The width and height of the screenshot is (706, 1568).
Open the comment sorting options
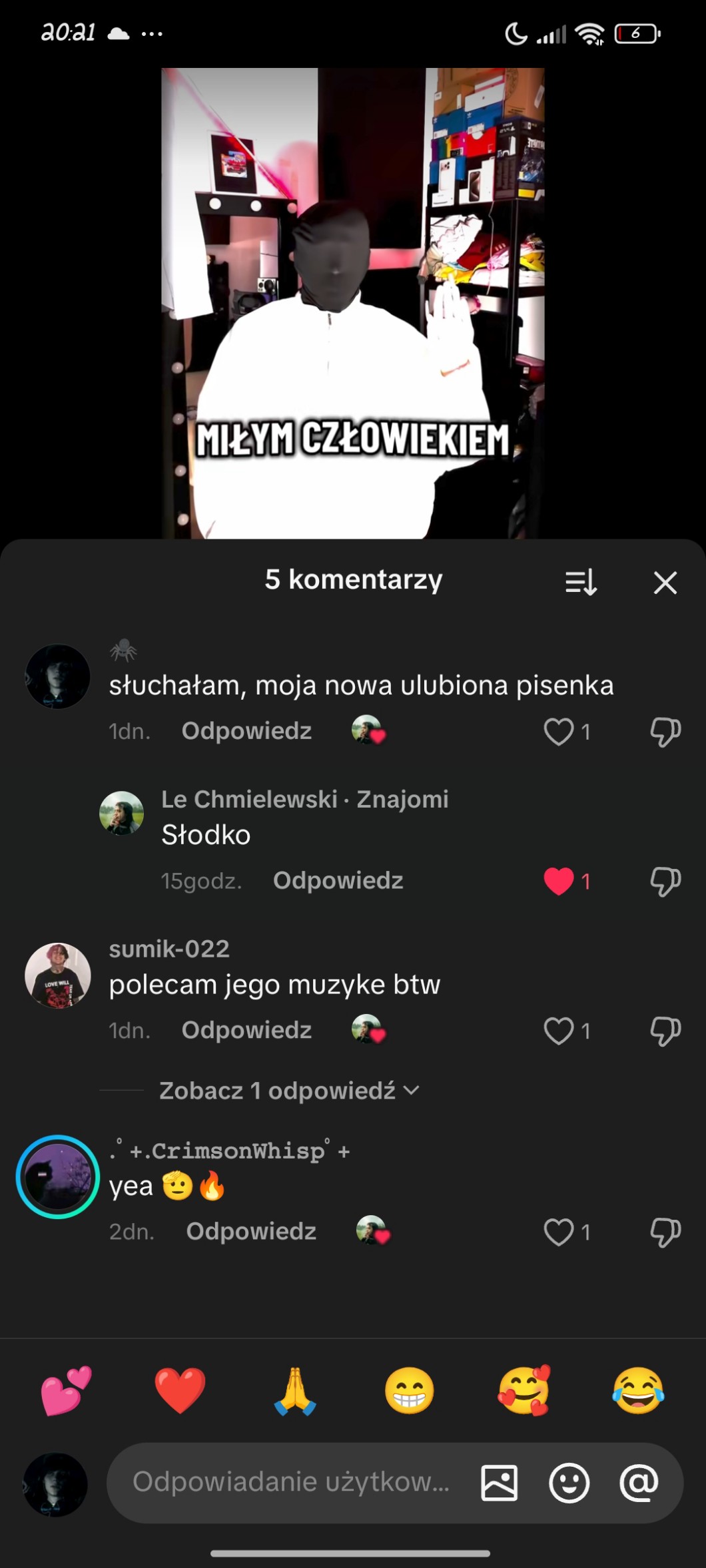(581, 583)
